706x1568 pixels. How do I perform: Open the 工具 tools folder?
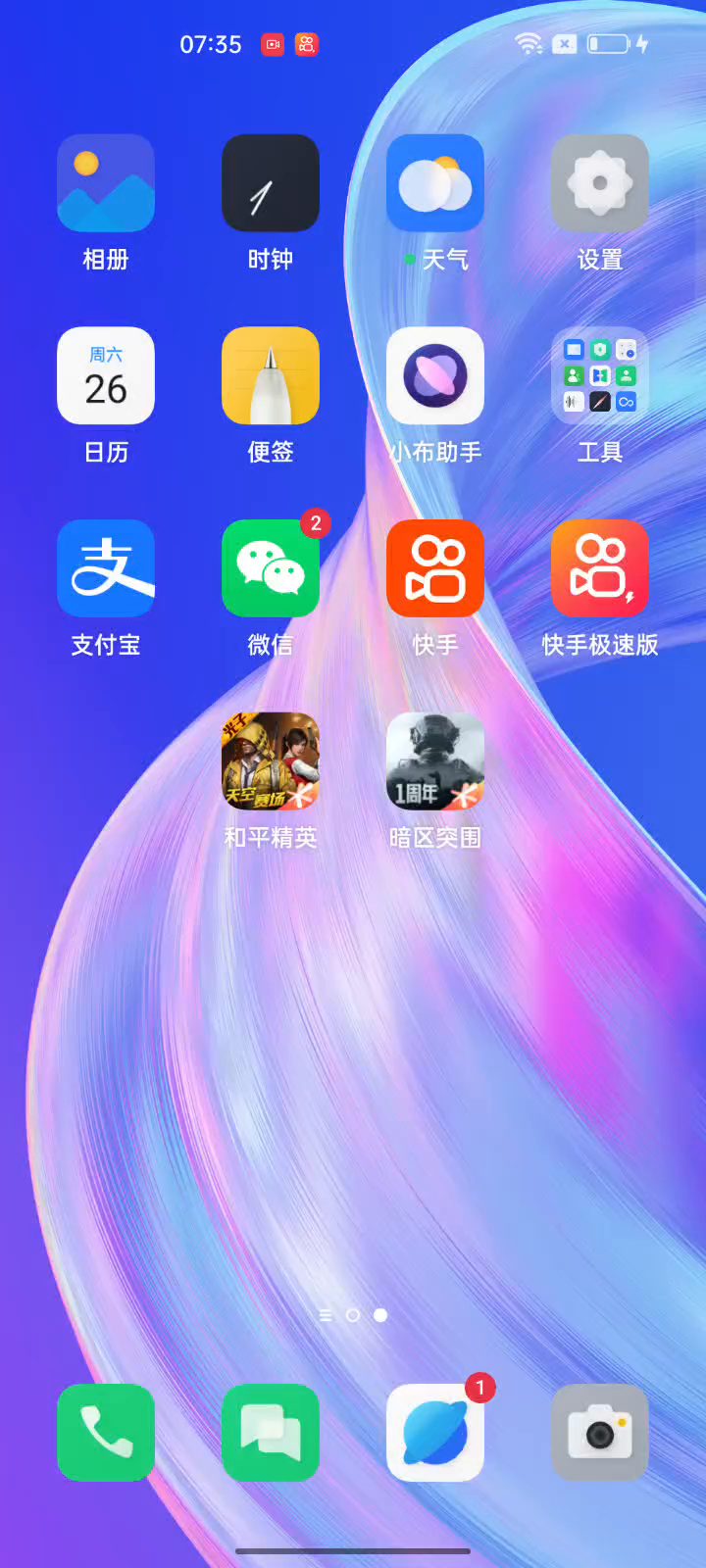point(600,376)
